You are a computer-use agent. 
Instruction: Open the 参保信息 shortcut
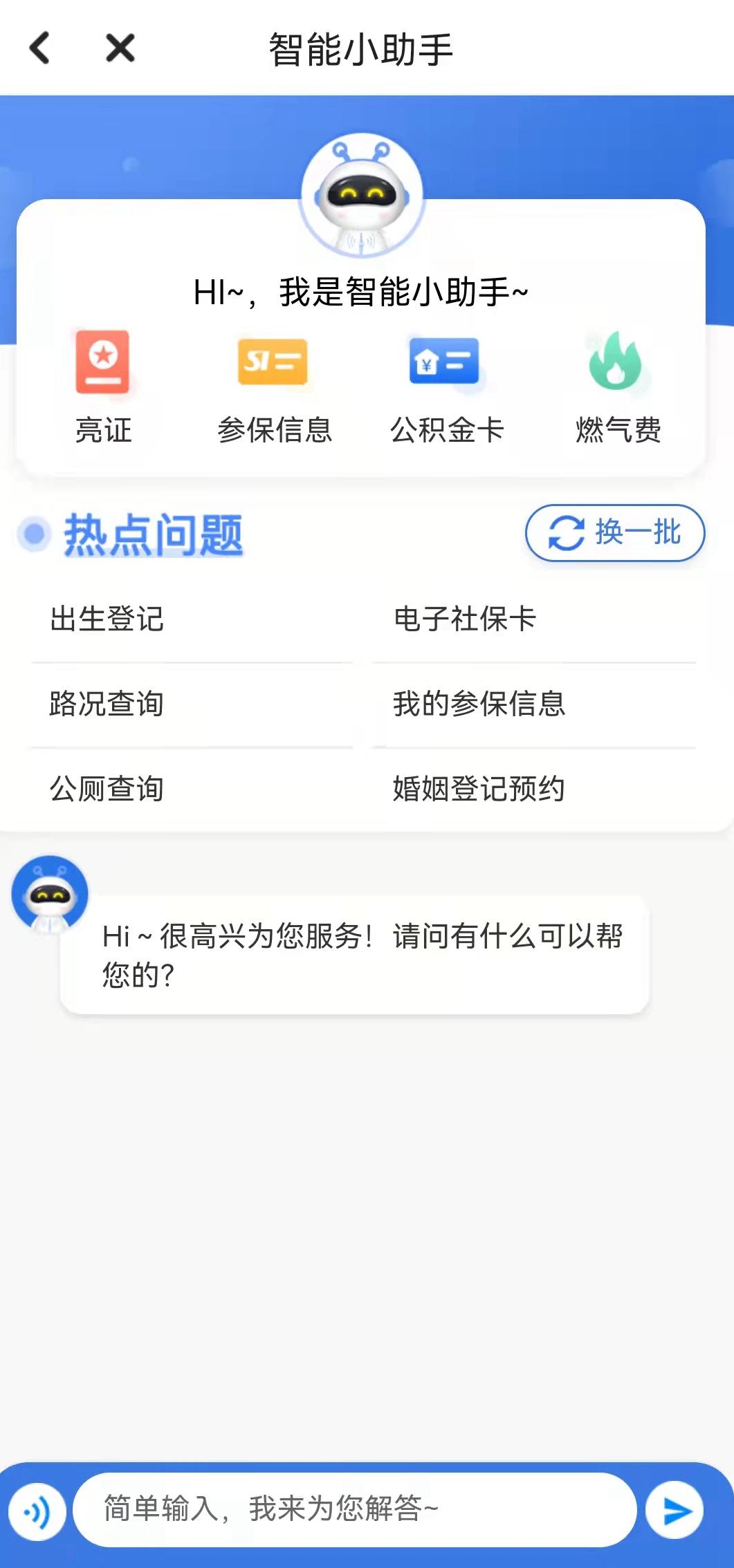coord(274,387)
